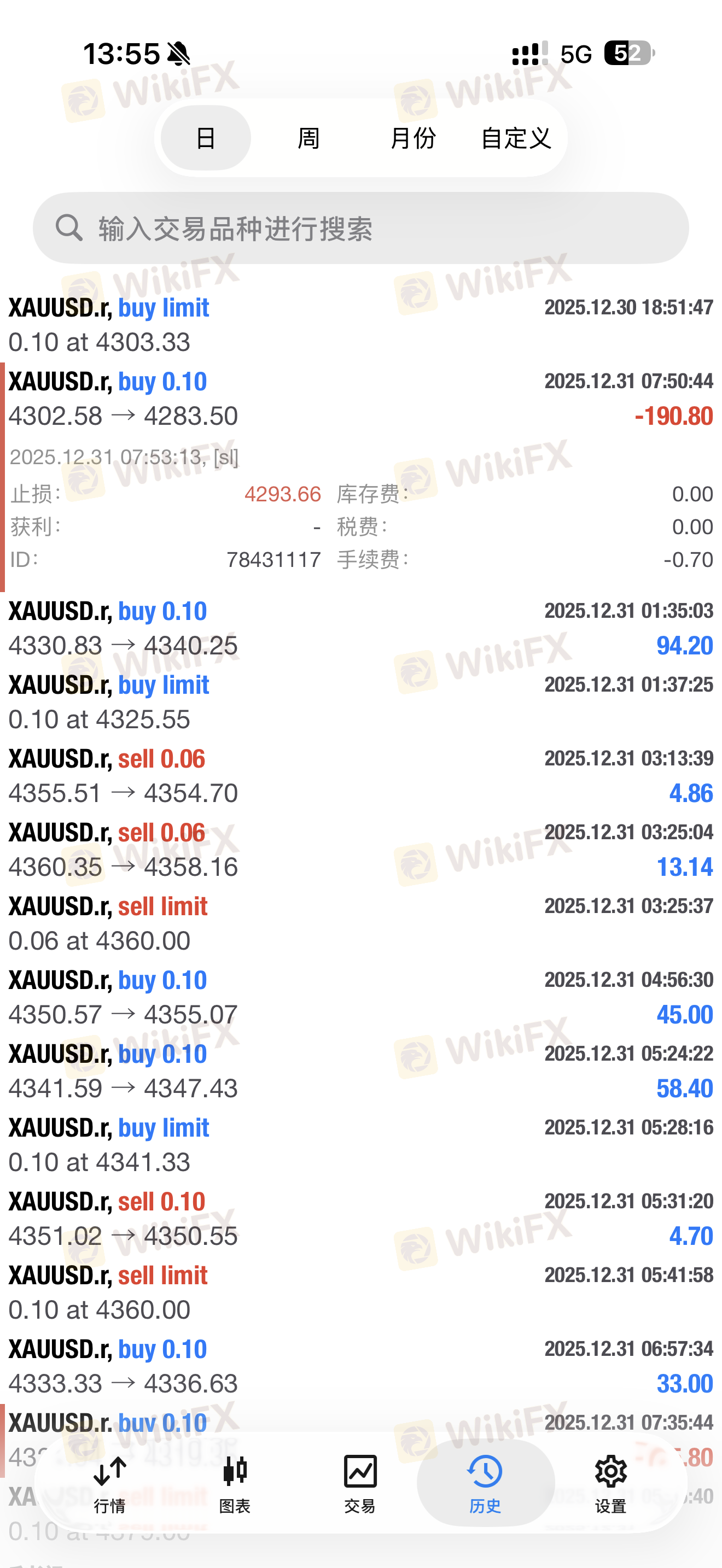
Task: Expand the sell limit 0.06 at 4360.00
Action: 360,923
